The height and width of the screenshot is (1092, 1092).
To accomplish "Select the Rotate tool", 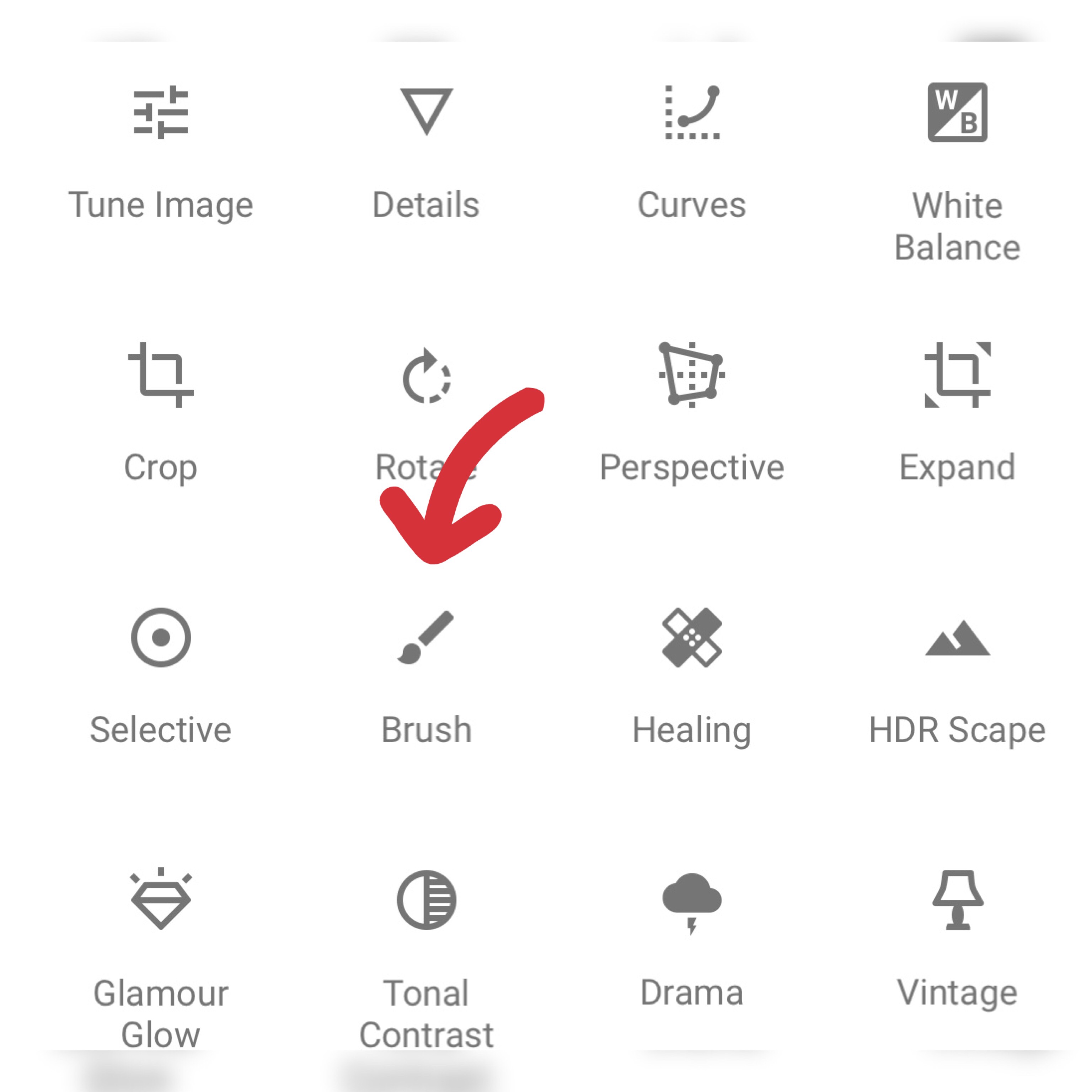I will (426, 375).
